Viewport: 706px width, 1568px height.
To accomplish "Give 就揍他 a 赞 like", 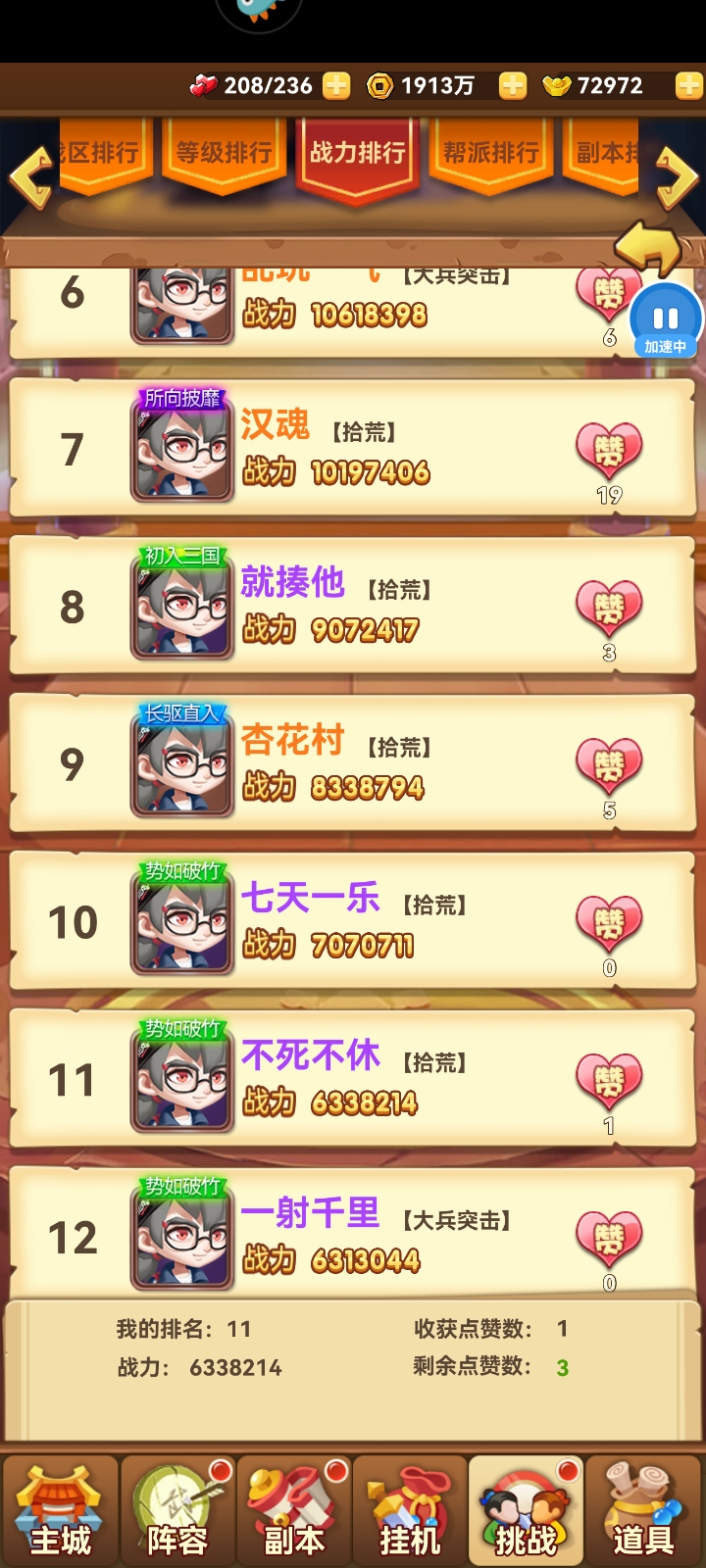I will tap(609, 609).
